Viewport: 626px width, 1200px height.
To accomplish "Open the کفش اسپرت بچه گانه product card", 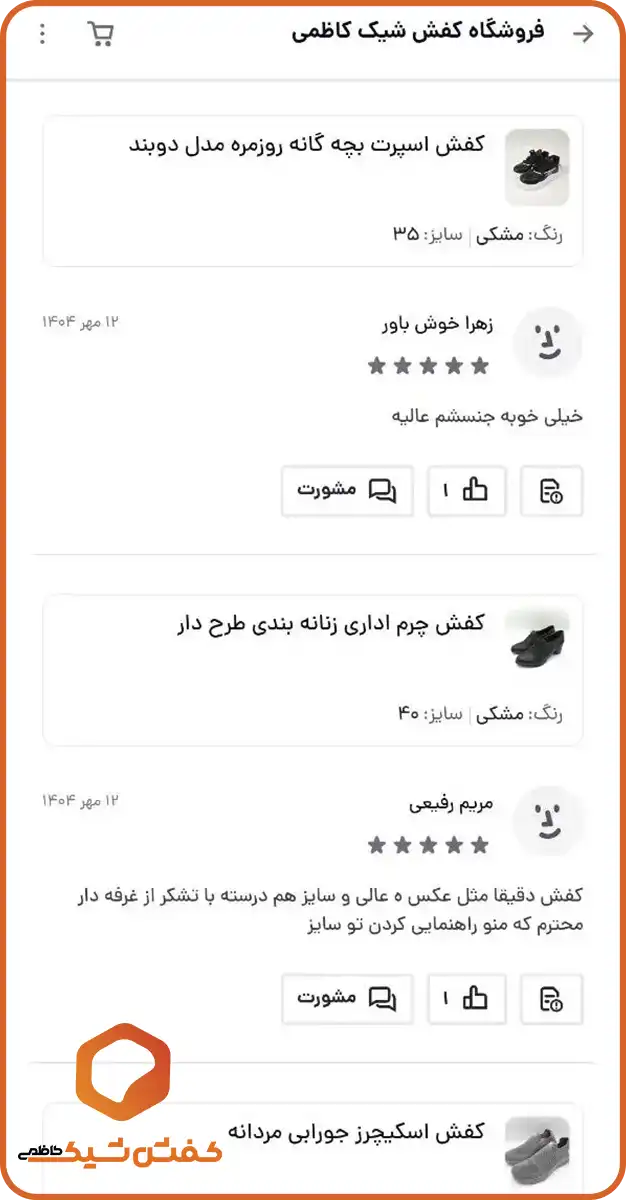I will click(312, 190).
